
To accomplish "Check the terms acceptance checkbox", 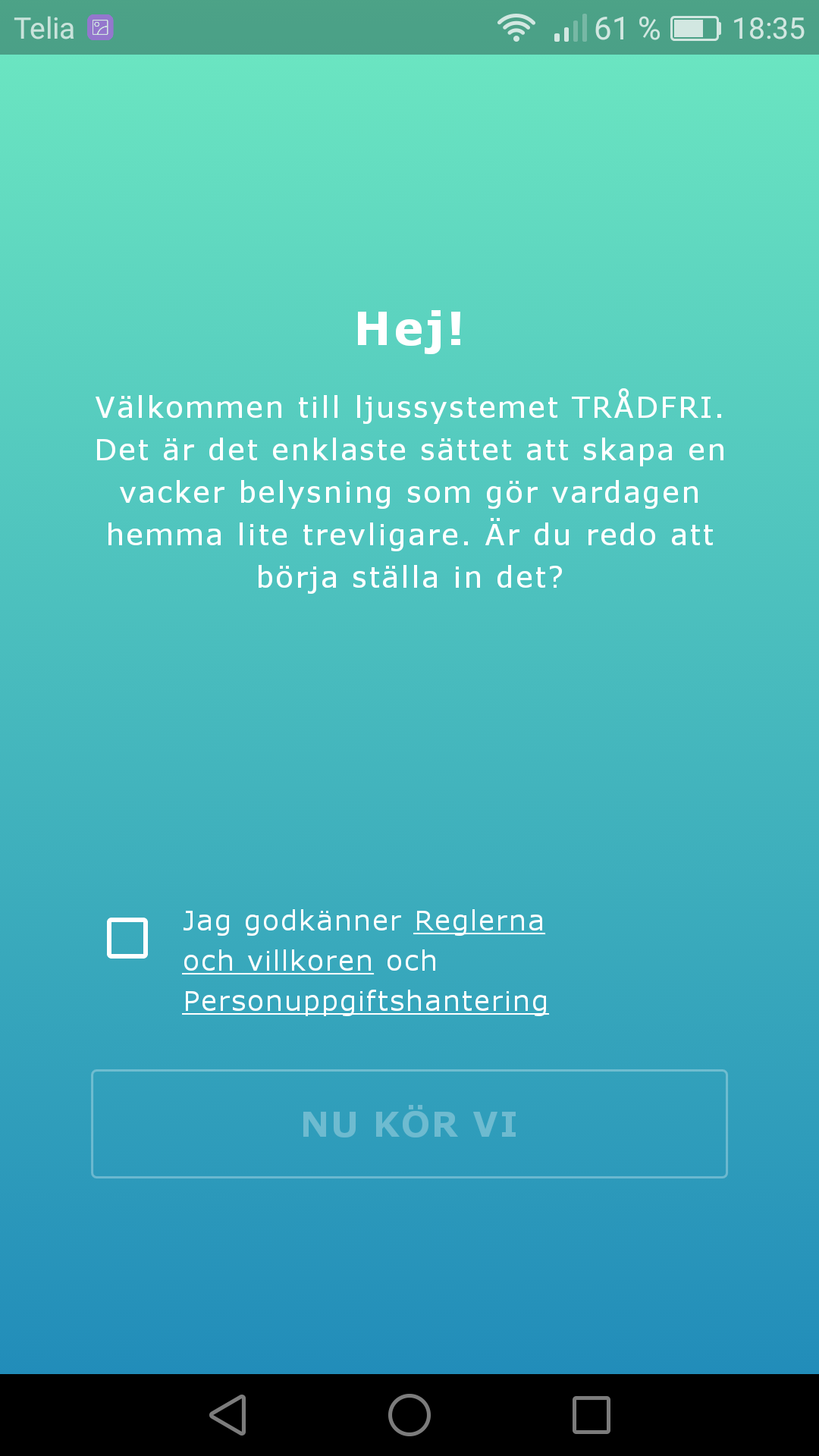I will (127, 938).
